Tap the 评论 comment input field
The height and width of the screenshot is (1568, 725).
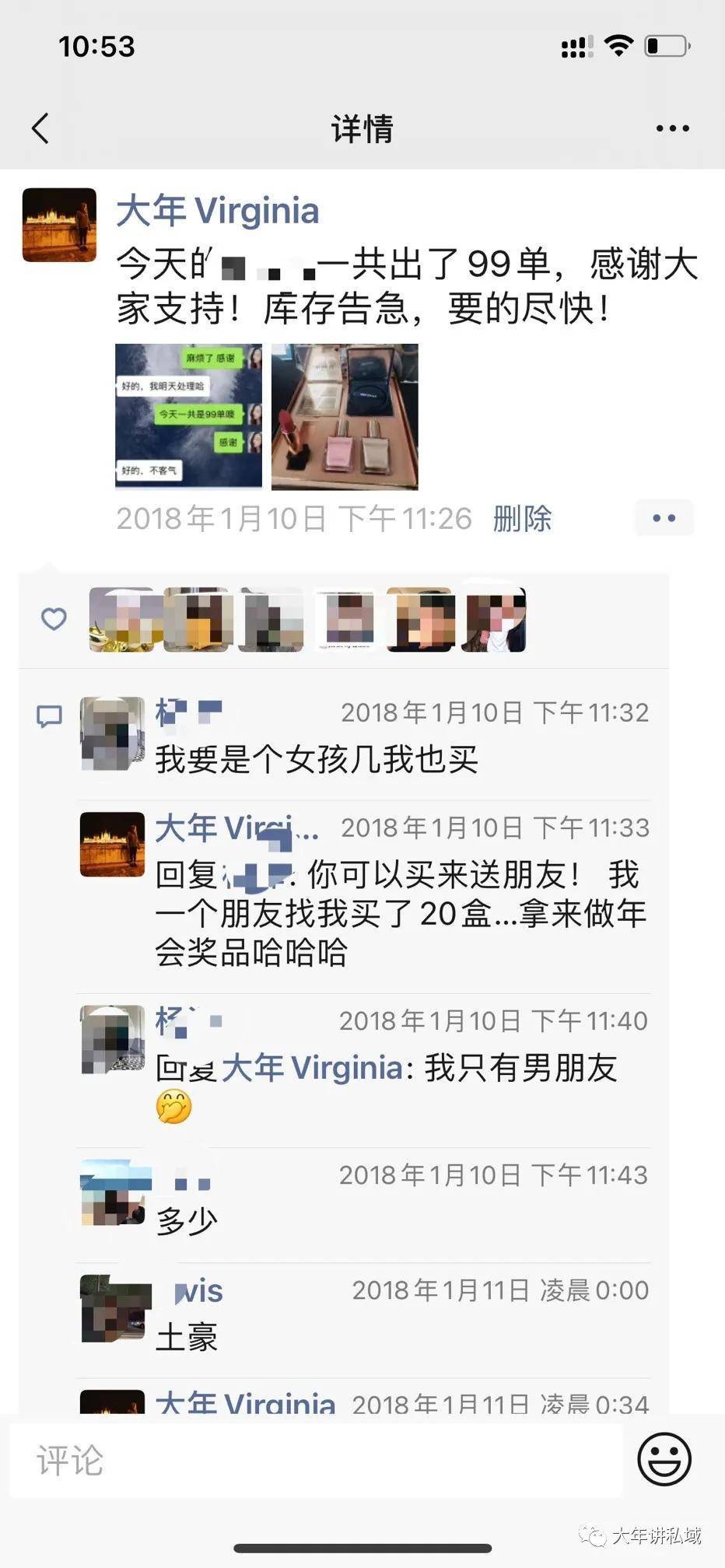point(315,1460)
